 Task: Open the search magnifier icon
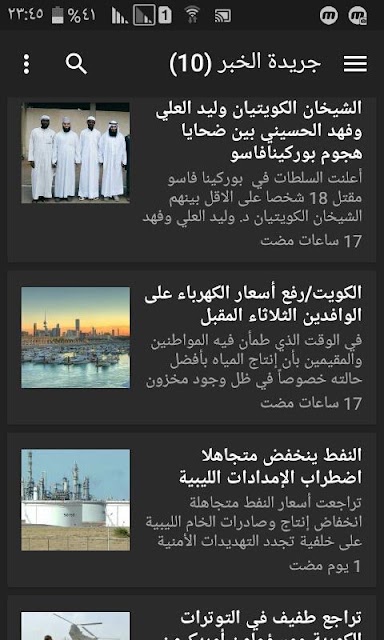click(76, 64)
